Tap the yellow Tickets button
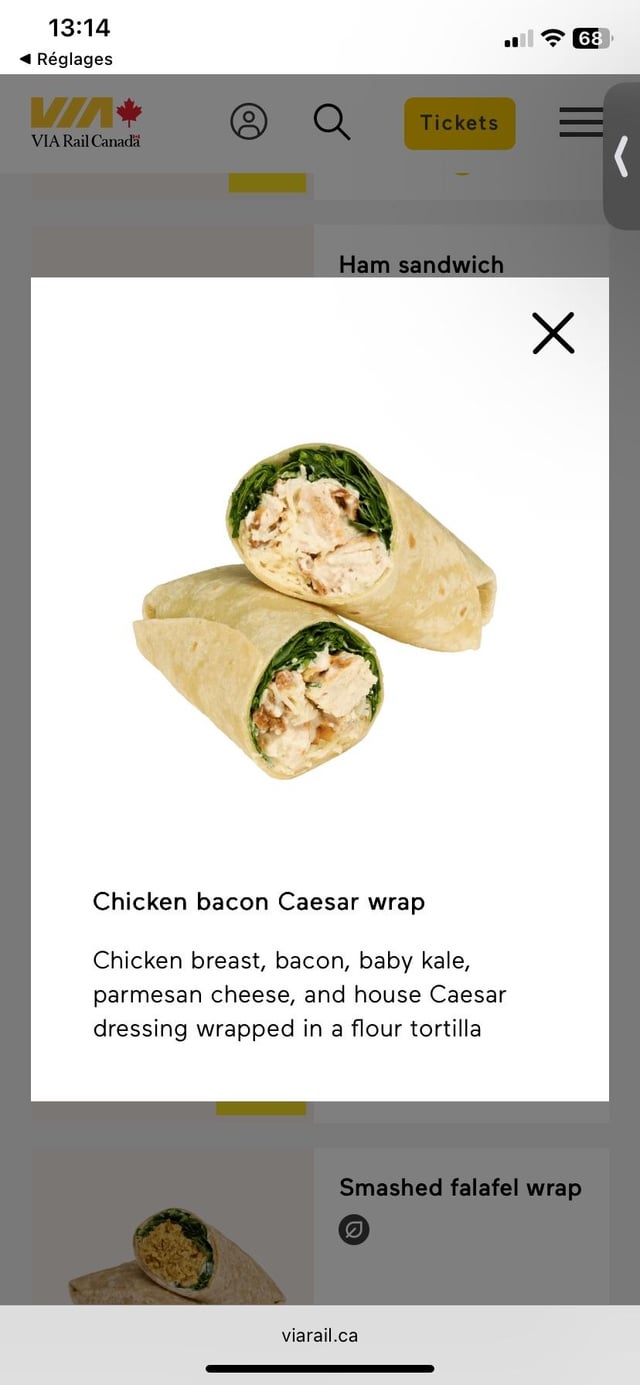Image resolution: width=640 pixels, height=1385 pixels. 459,123
